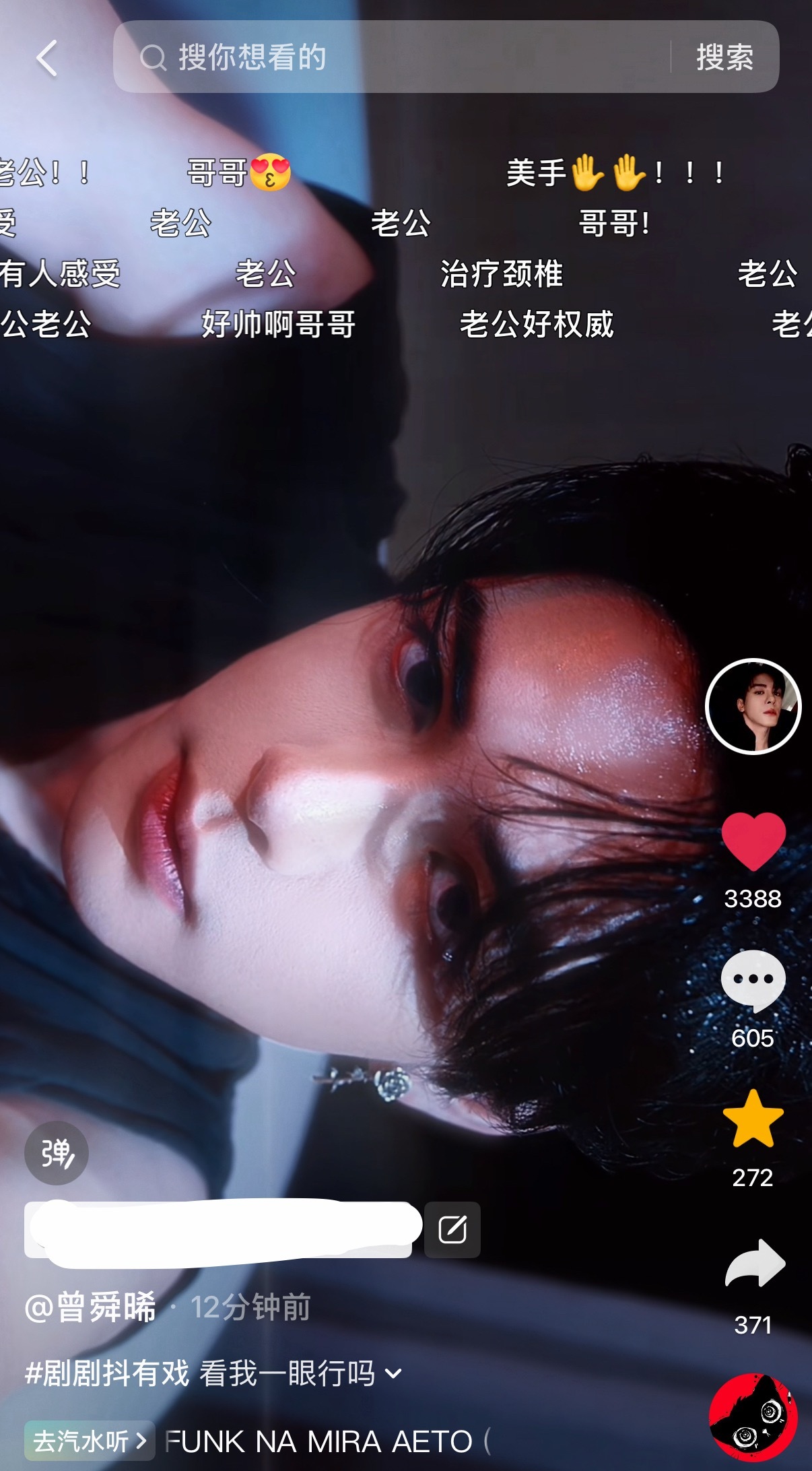Tap the 搜索 button
This screenshot has height=1471, width=812.
click(x=724, y=57)
